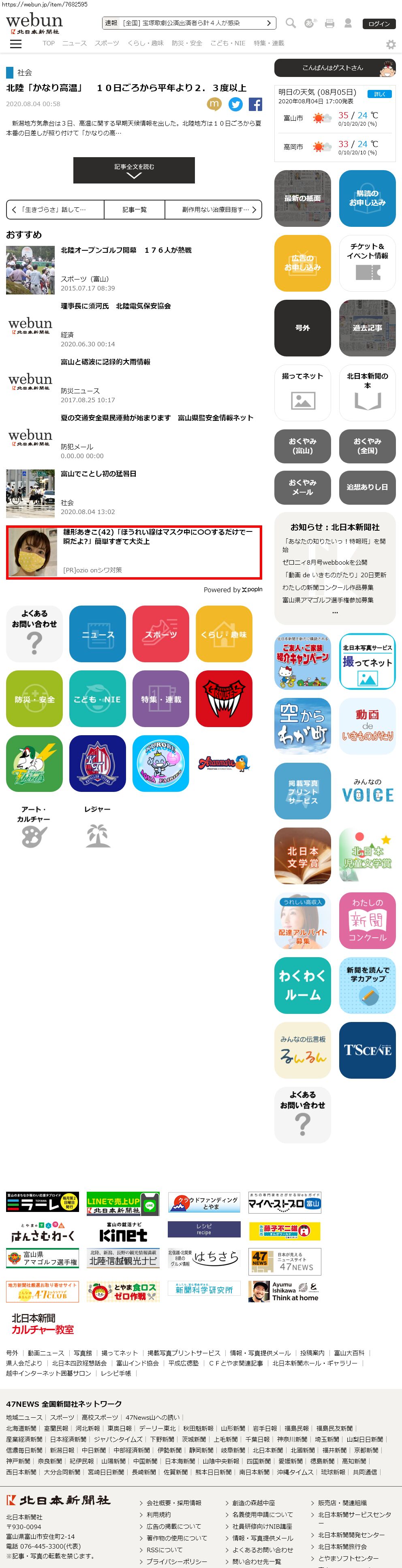Expand 記事全文を読む
This screenshot has width=402, height=1568.
pyautogui.click(x=134, y=170)
